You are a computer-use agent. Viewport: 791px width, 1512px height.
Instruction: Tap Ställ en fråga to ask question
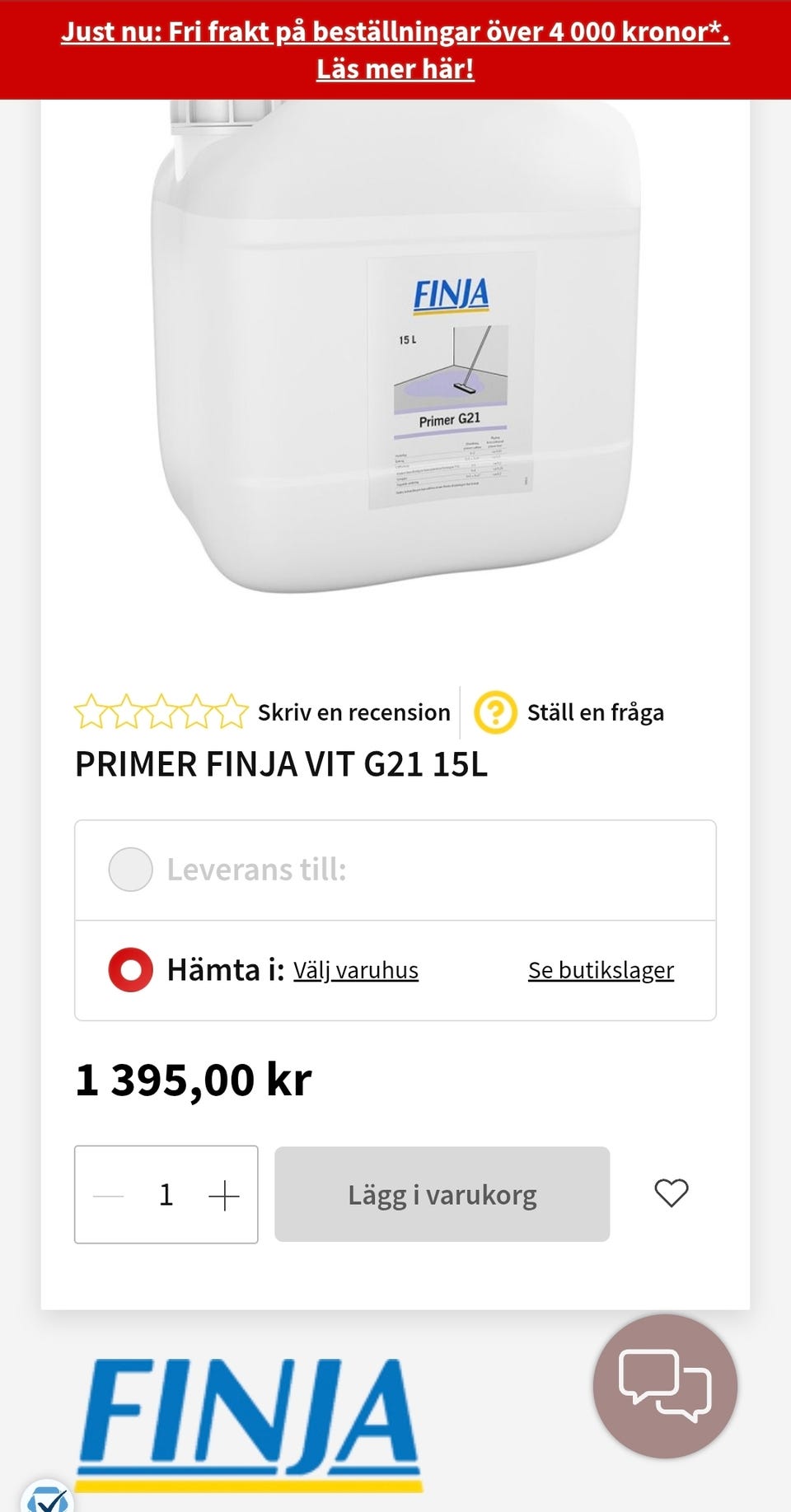click(x=595, y=712)
